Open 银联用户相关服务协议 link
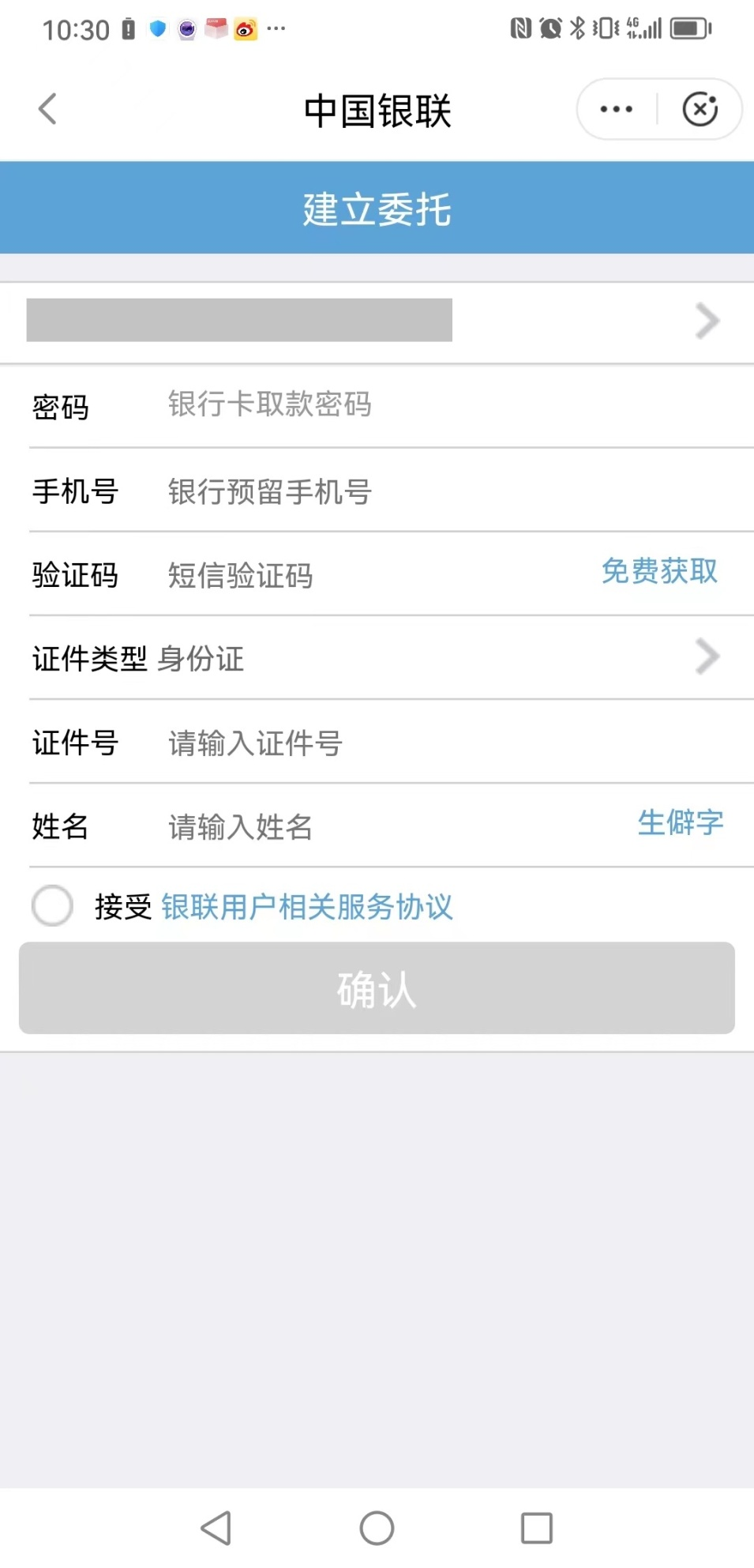The height and width of the screenshot is (1568, 754). [x=307, y=907]
